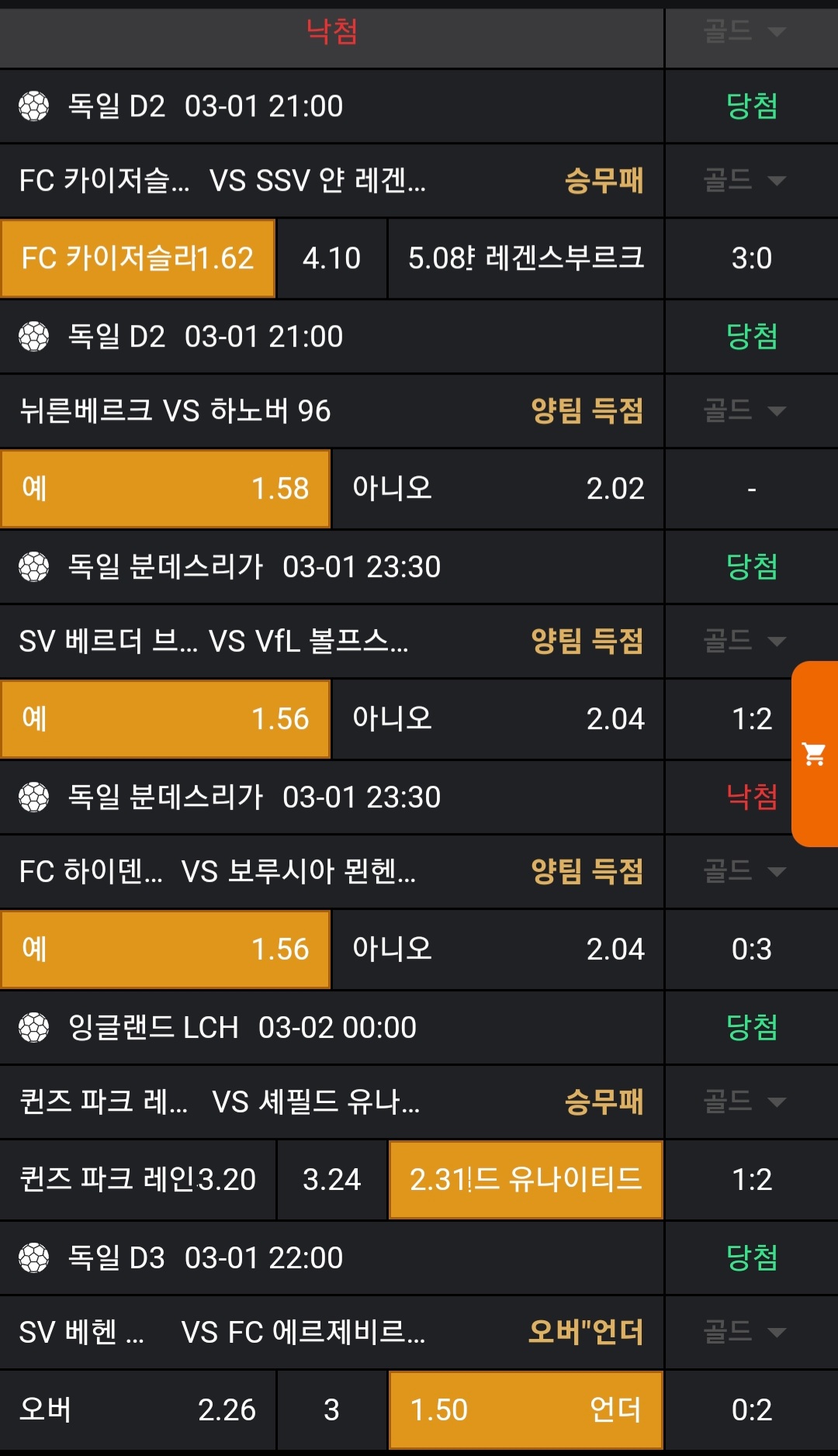Viewport: 838px width, 1456px height.
Task: Select 셰필드 유나이티드 win at odds 2.31
Action: [x=525, y=1180]
